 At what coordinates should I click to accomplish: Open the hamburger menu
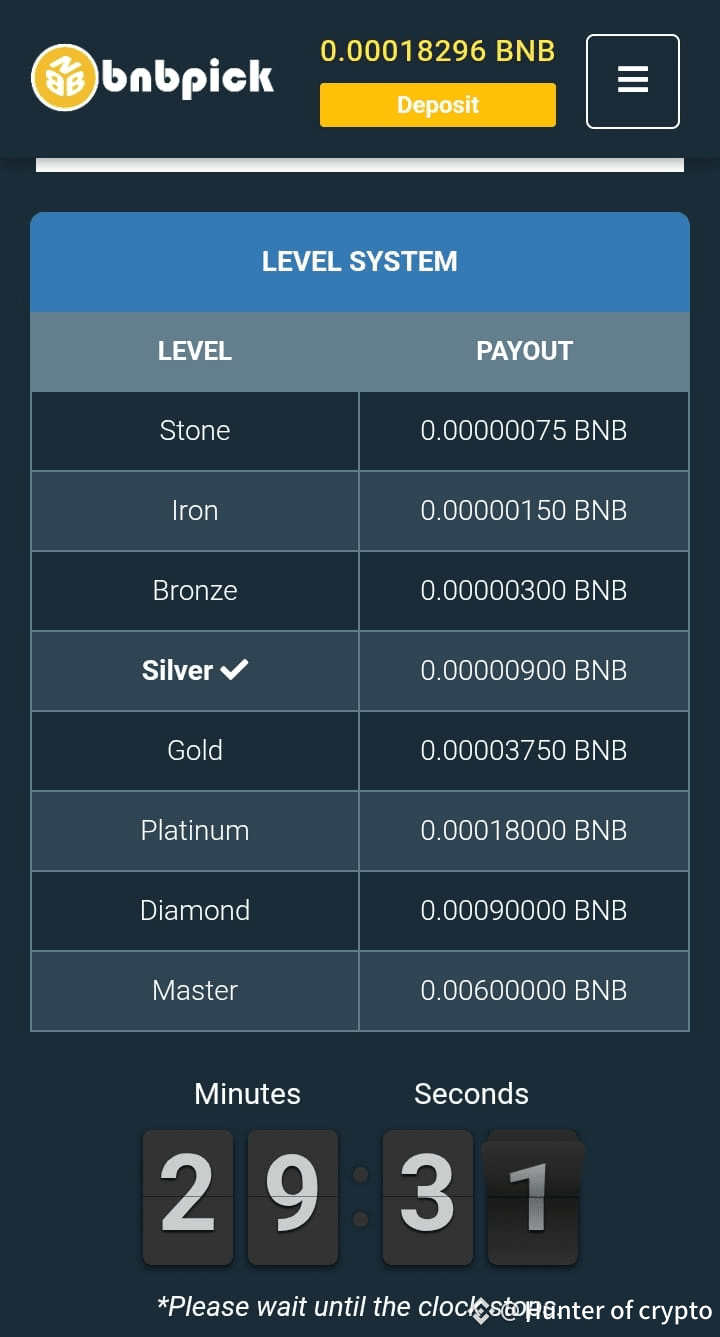coord(633,81)
